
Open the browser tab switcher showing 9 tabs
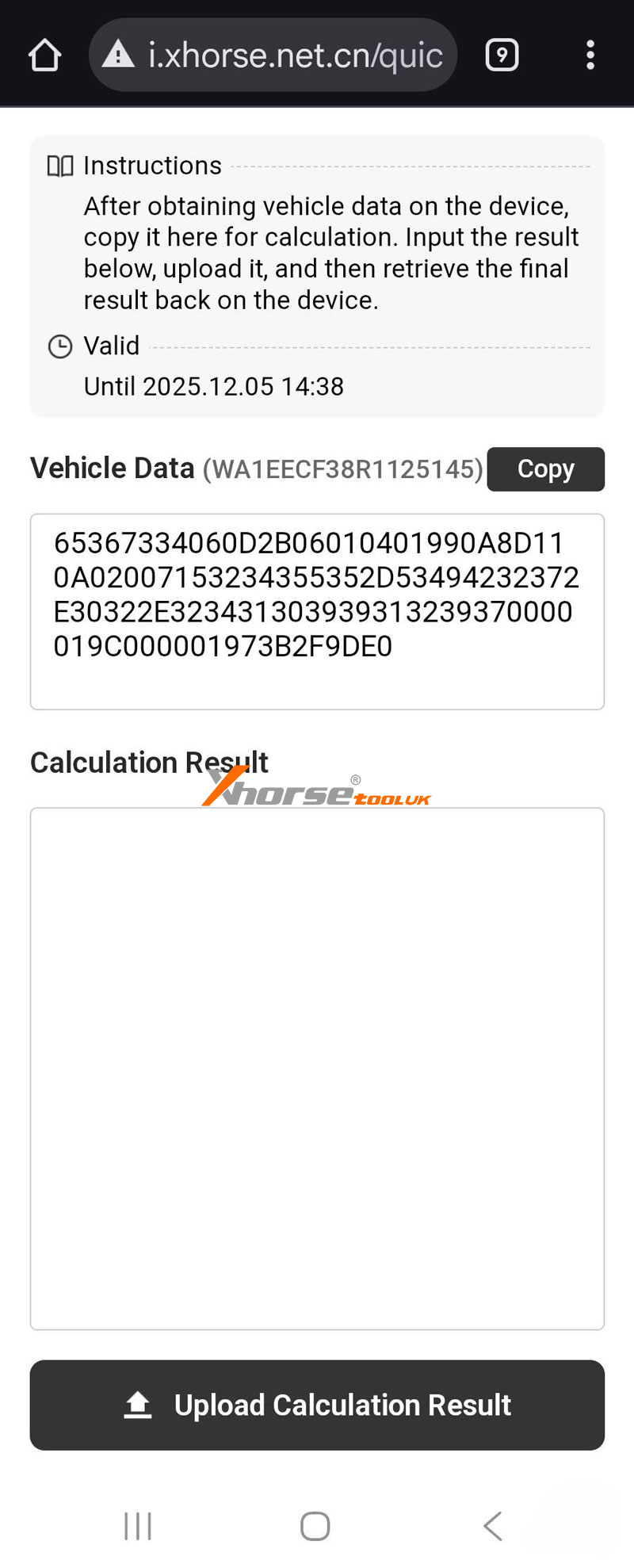pos(502,54)
